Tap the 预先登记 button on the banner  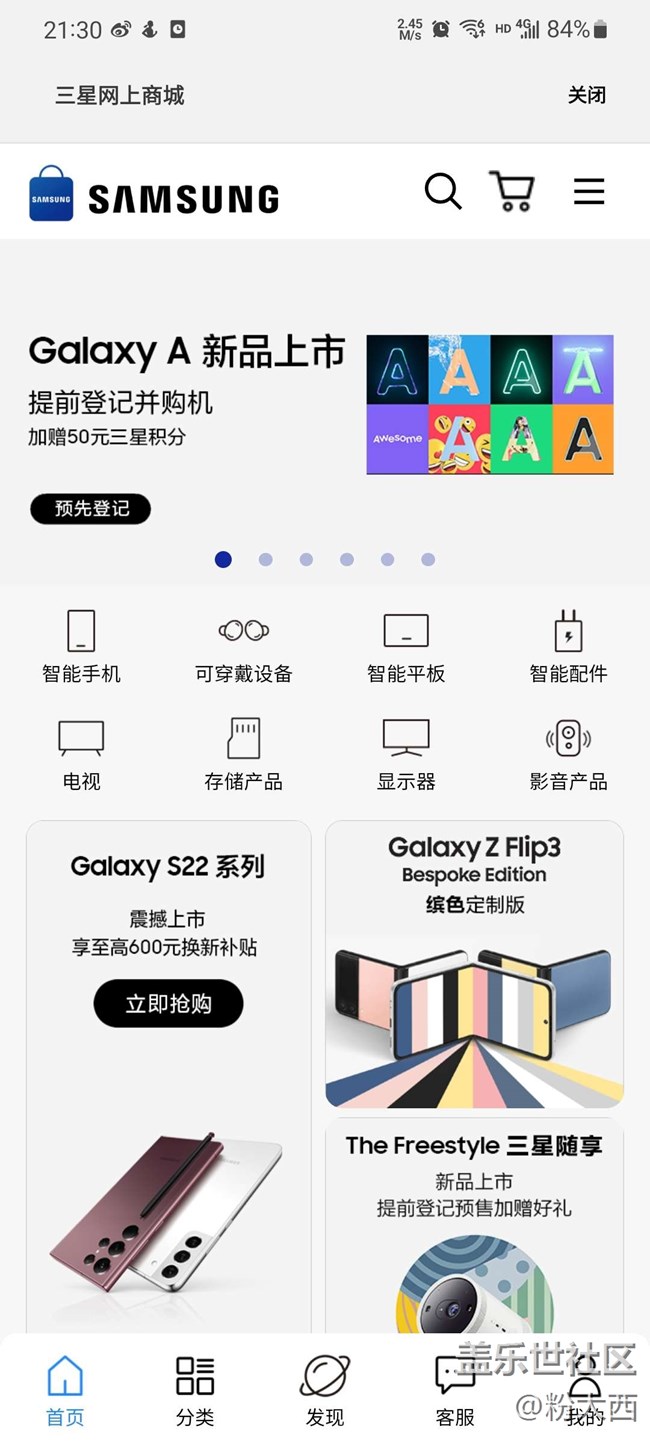(x=90, y=508)
